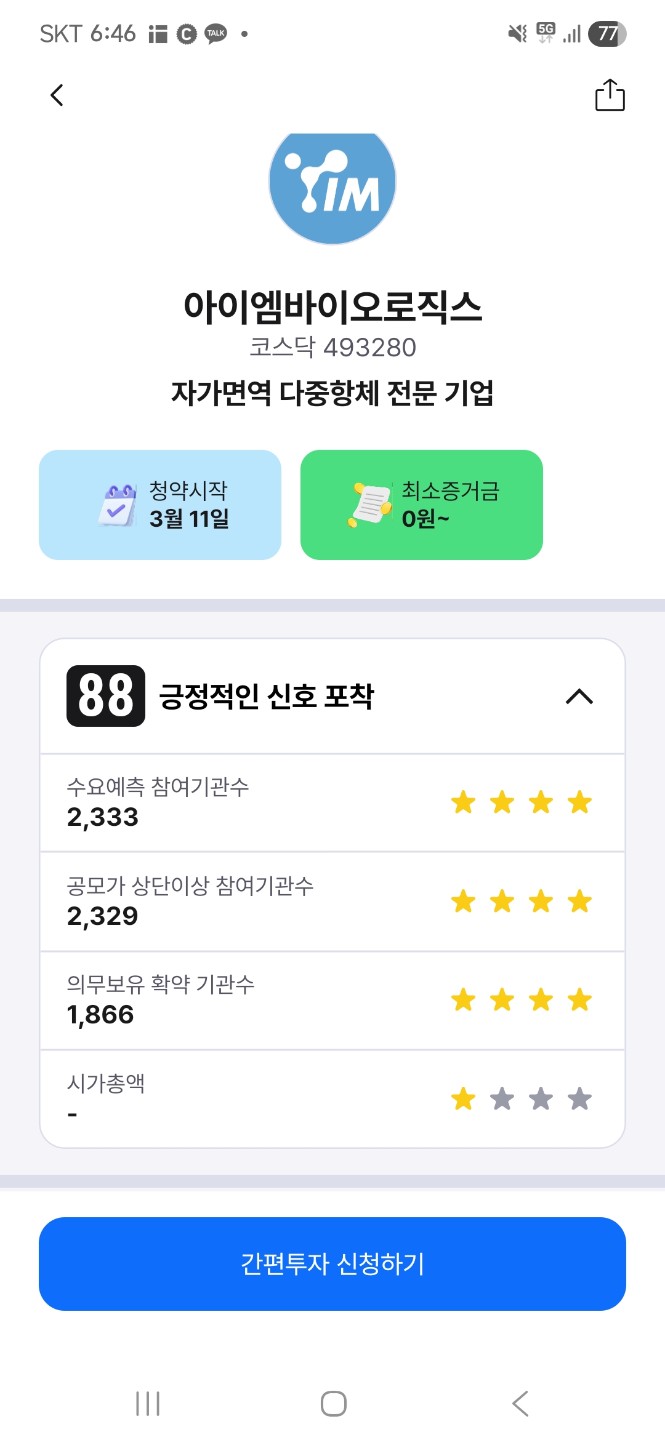Open recent apps from navigation bar

pyautogui.click(x=148, y=1404)
